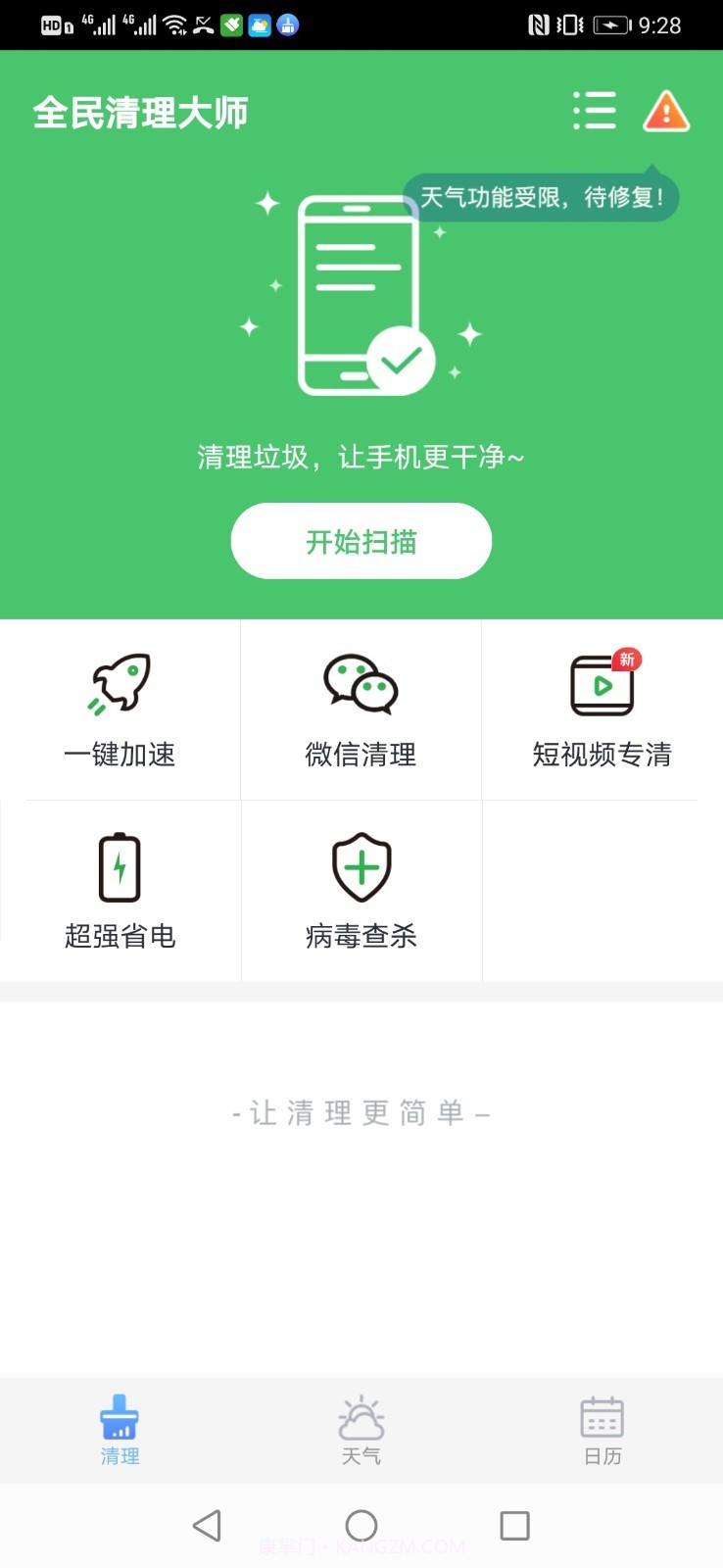
Task: Open 微信清理 WeChat cleaning
Action: coord(361,710)
